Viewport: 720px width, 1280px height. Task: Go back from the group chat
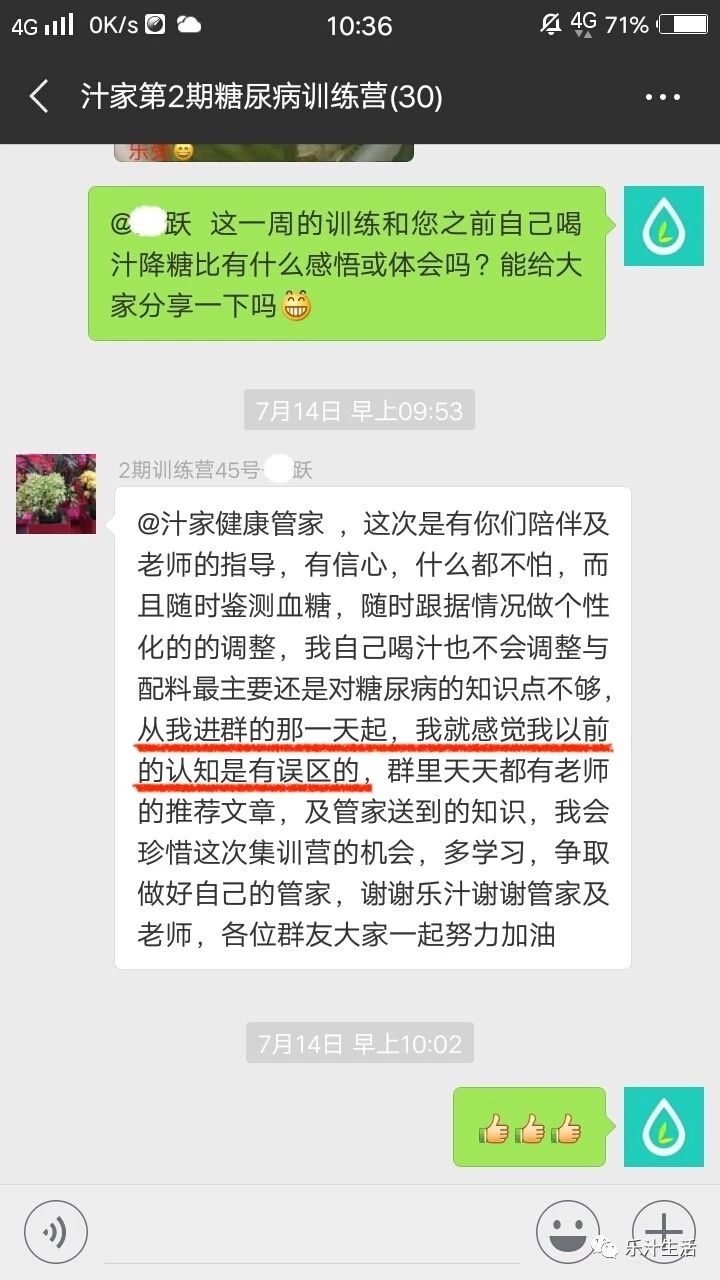pos(40,97)
